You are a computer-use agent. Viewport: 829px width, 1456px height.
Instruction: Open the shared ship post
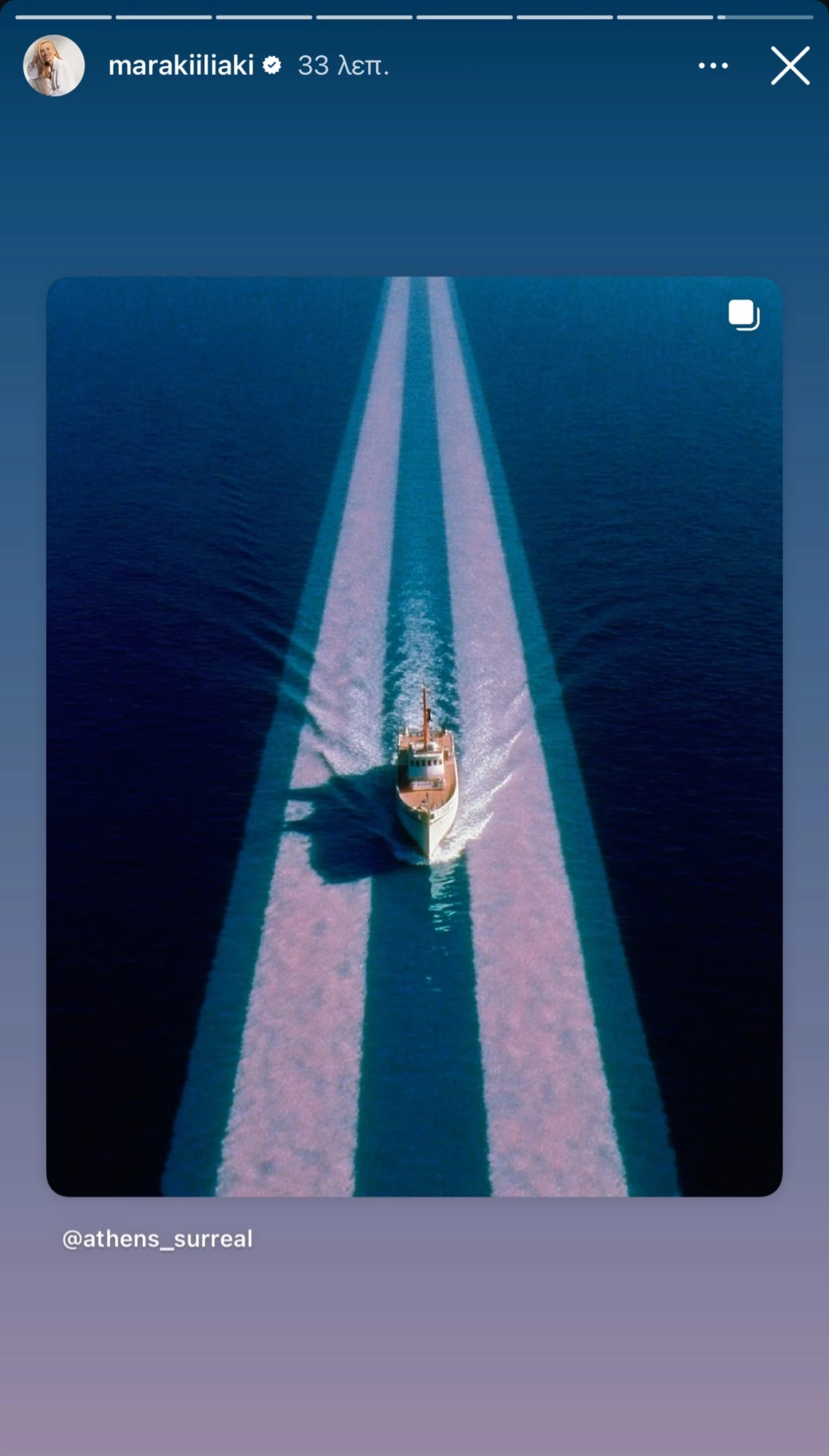414,736
